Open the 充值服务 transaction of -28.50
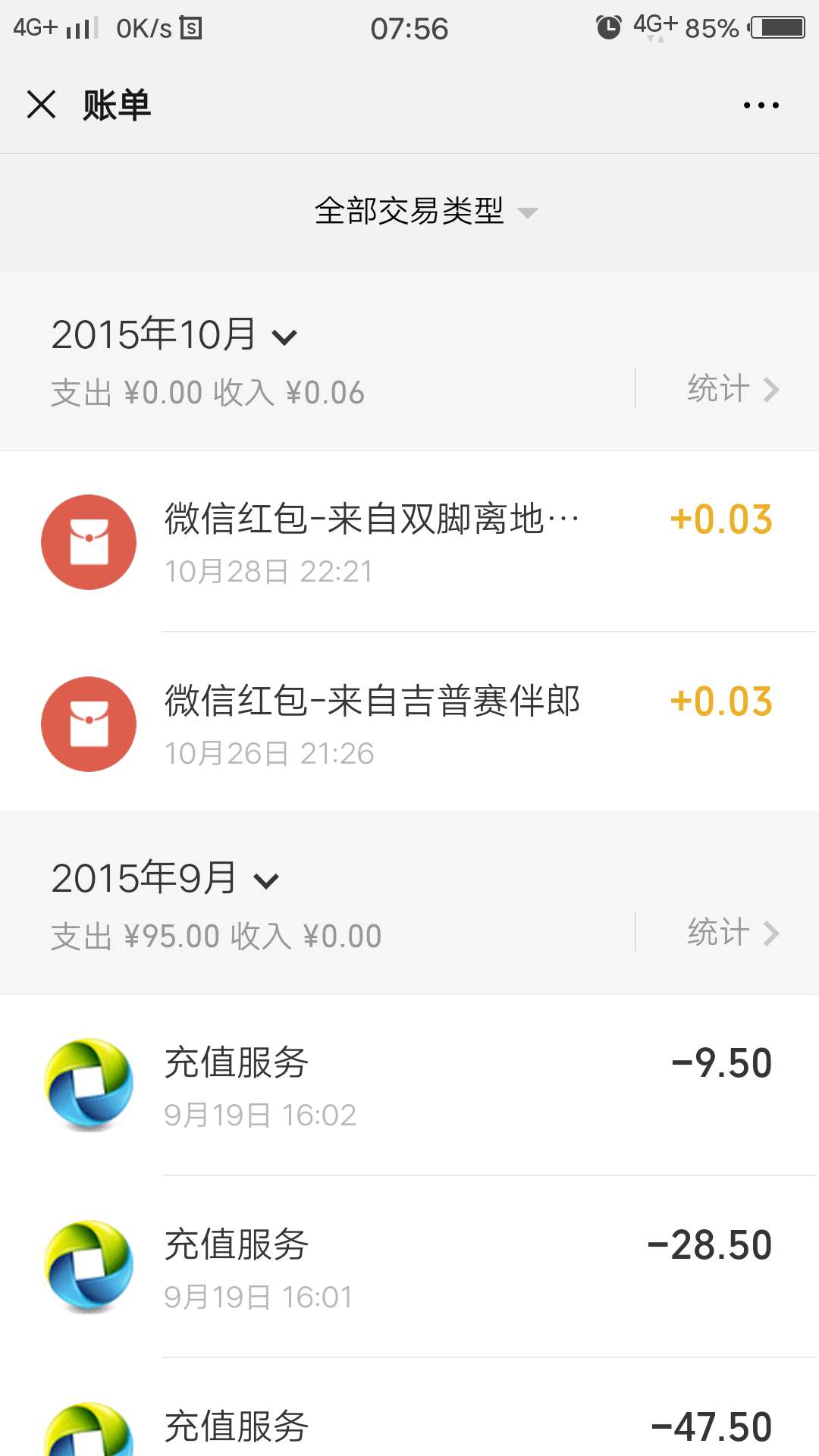This screenshot has width=819, height=1456. pyautogui.click(x=409, y=1266)
